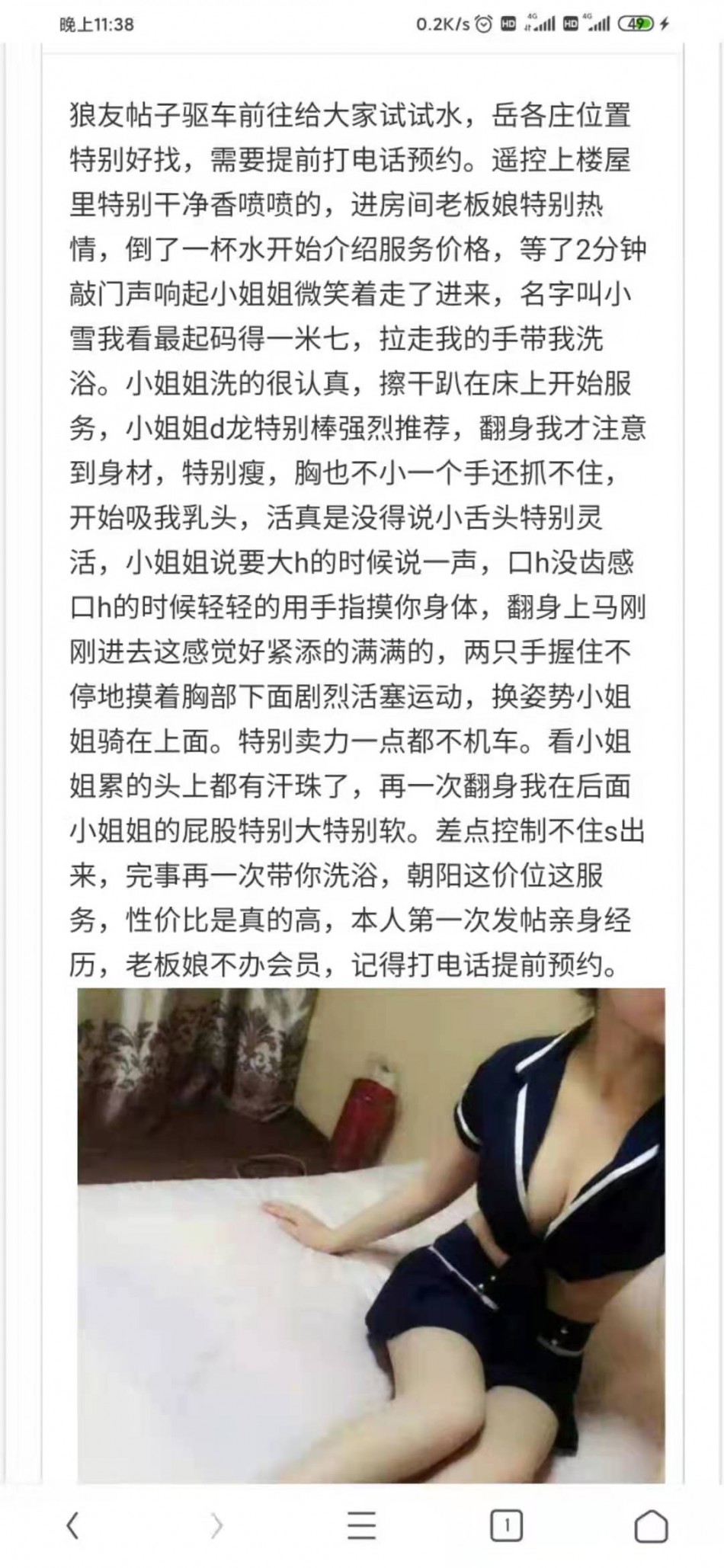Go back to the previous page
The image size is (724, 1568).
(72, 1525)
